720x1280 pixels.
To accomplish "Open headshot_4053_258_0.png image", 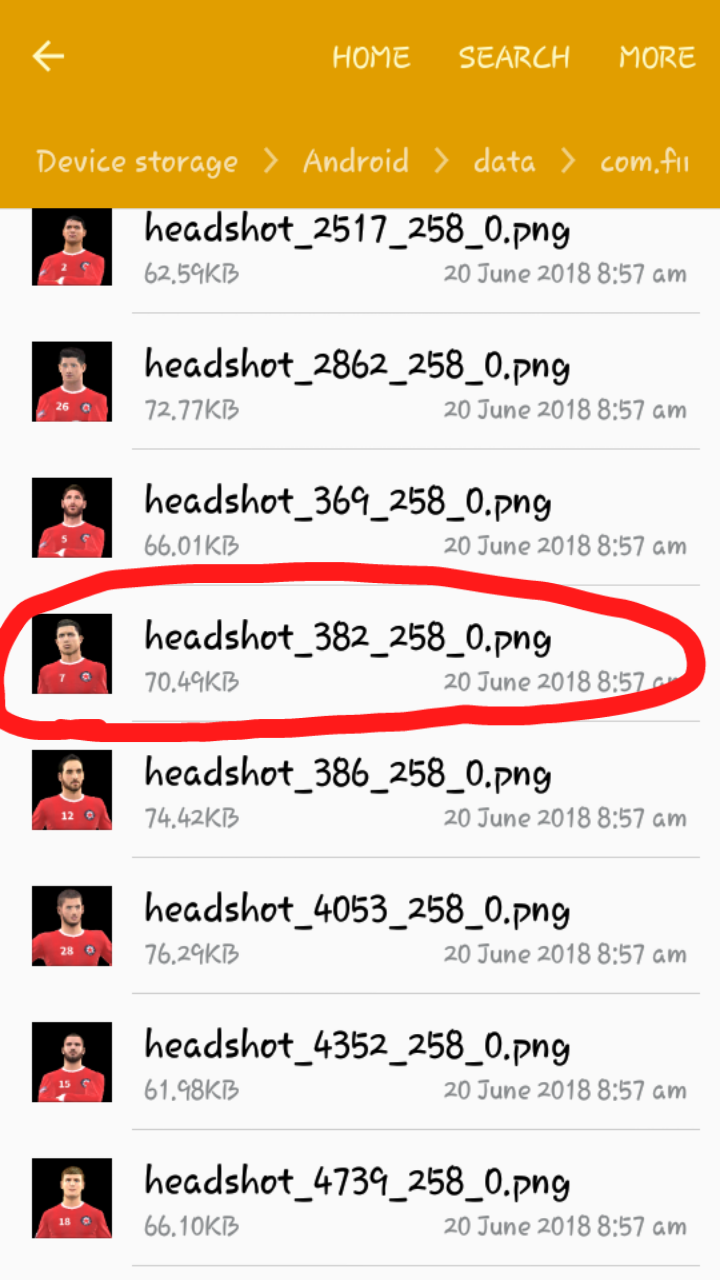I will pyautogui.click(x=360, y=925).
